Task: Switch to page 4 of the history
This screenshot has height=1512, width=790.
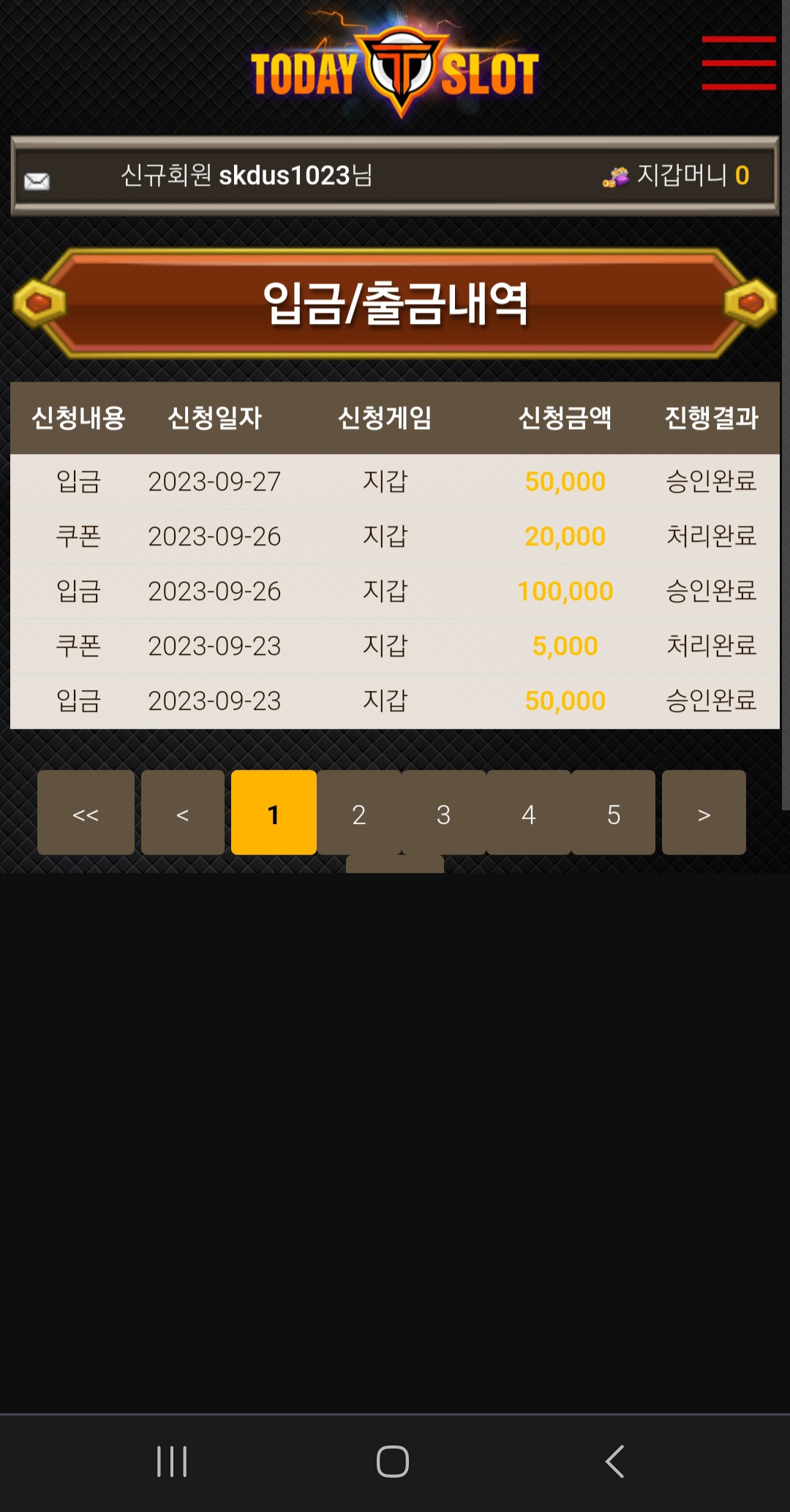Action: click(x=528, y=813)
